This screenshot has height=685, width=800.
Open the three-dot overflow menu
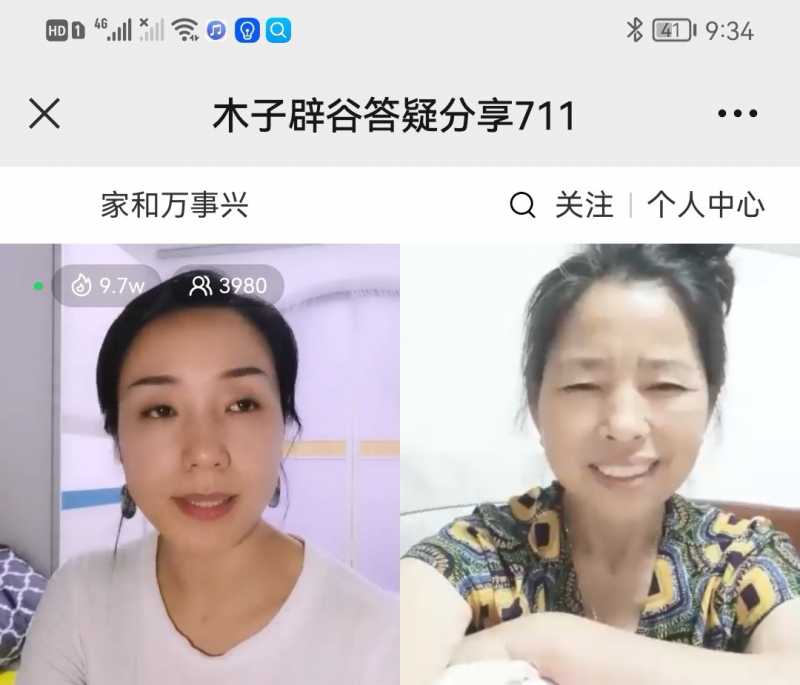[737, 114]
